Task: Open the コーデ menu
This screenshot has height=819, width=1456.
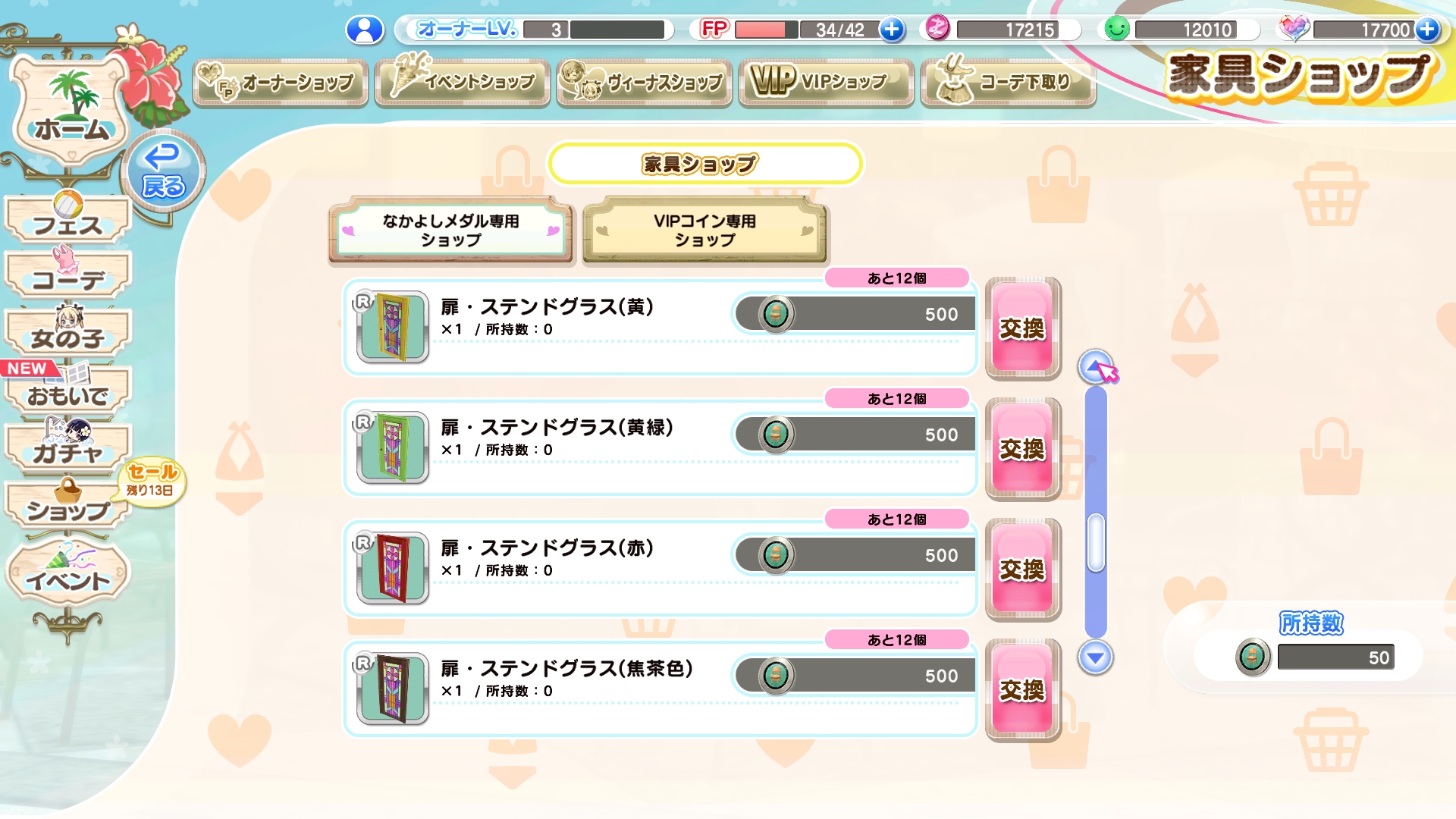Action: 68,278
